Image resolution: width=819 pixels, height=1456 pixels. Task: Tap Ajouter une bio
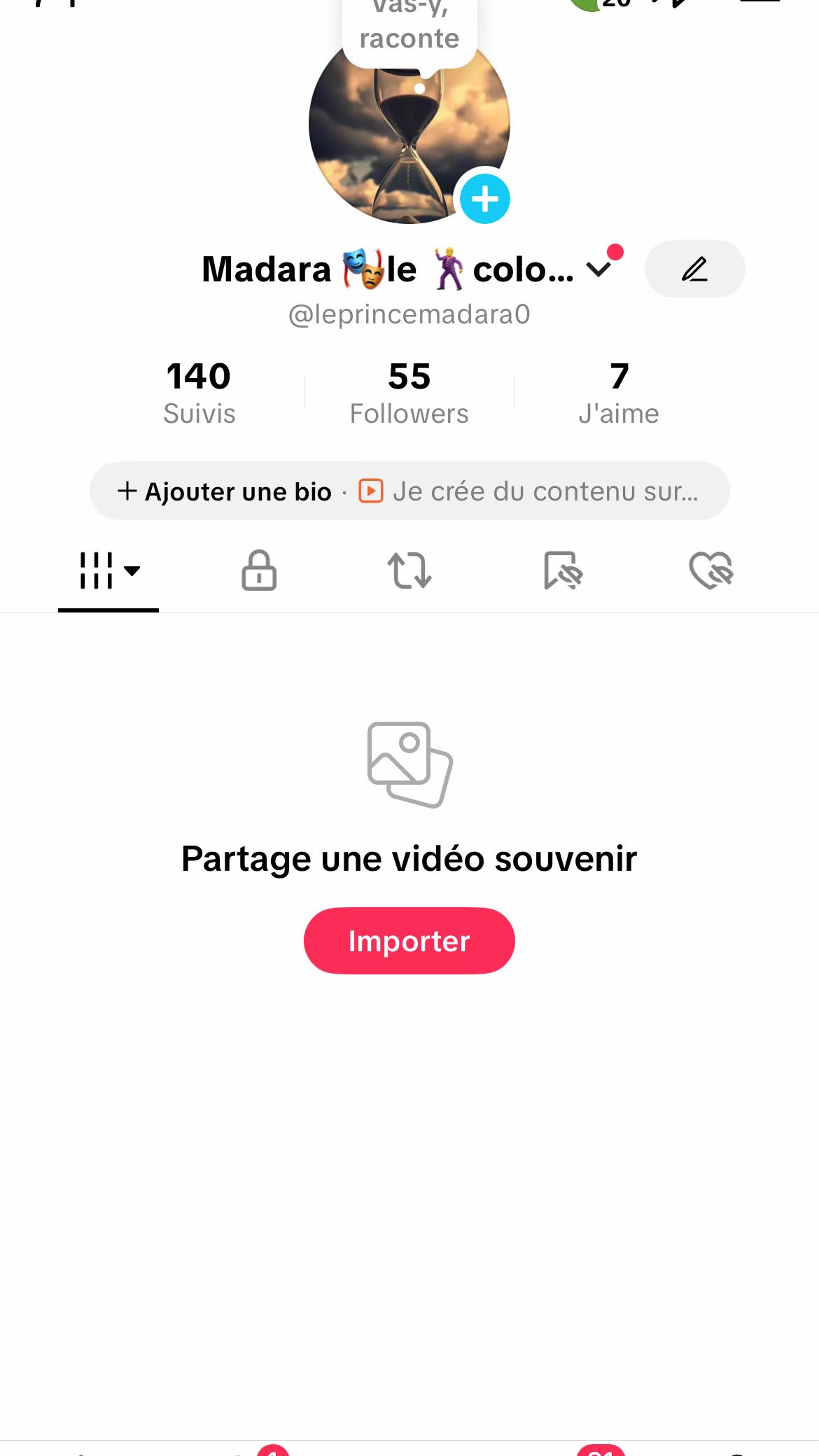pyautogui.click(x=225, y=491)
